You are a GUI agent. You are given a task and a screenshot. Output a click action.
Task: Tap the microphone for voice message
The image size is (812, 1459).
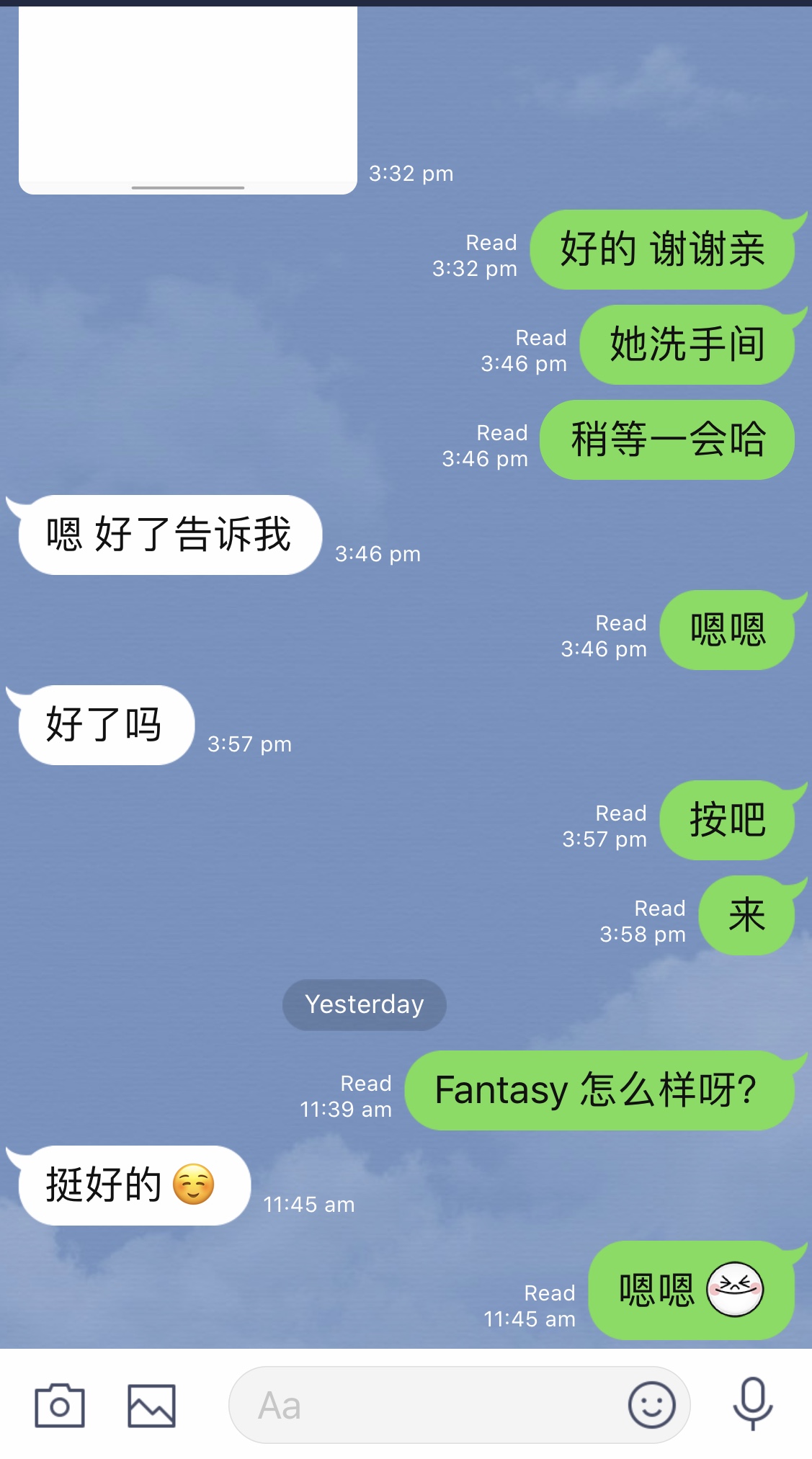click(752, 1404)
